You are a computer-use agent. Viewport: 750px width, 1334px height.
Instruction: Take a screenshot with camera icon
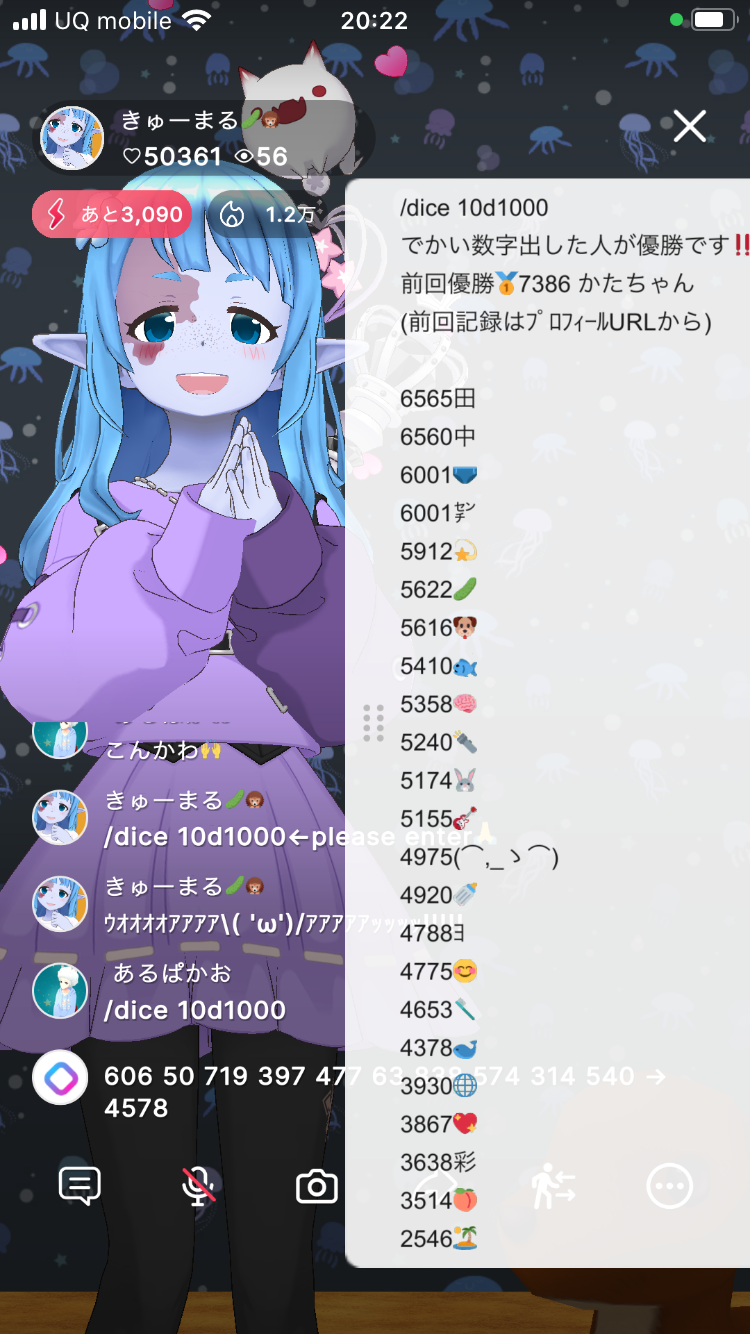tap(317, 1187)
